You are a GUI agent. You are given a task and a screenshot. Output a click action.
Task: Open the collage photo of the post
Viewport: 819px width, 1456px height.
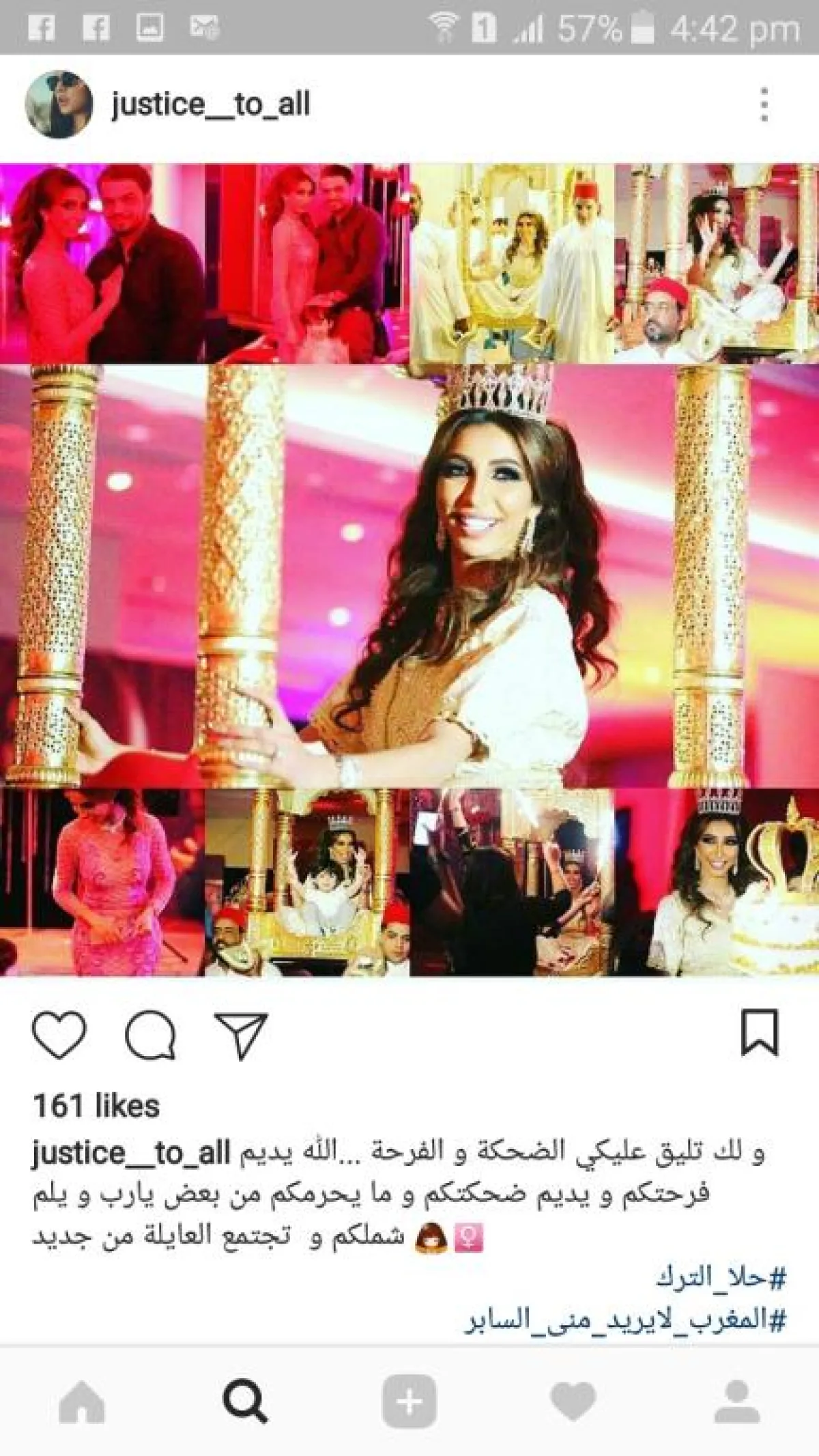(x=409, y=570)
